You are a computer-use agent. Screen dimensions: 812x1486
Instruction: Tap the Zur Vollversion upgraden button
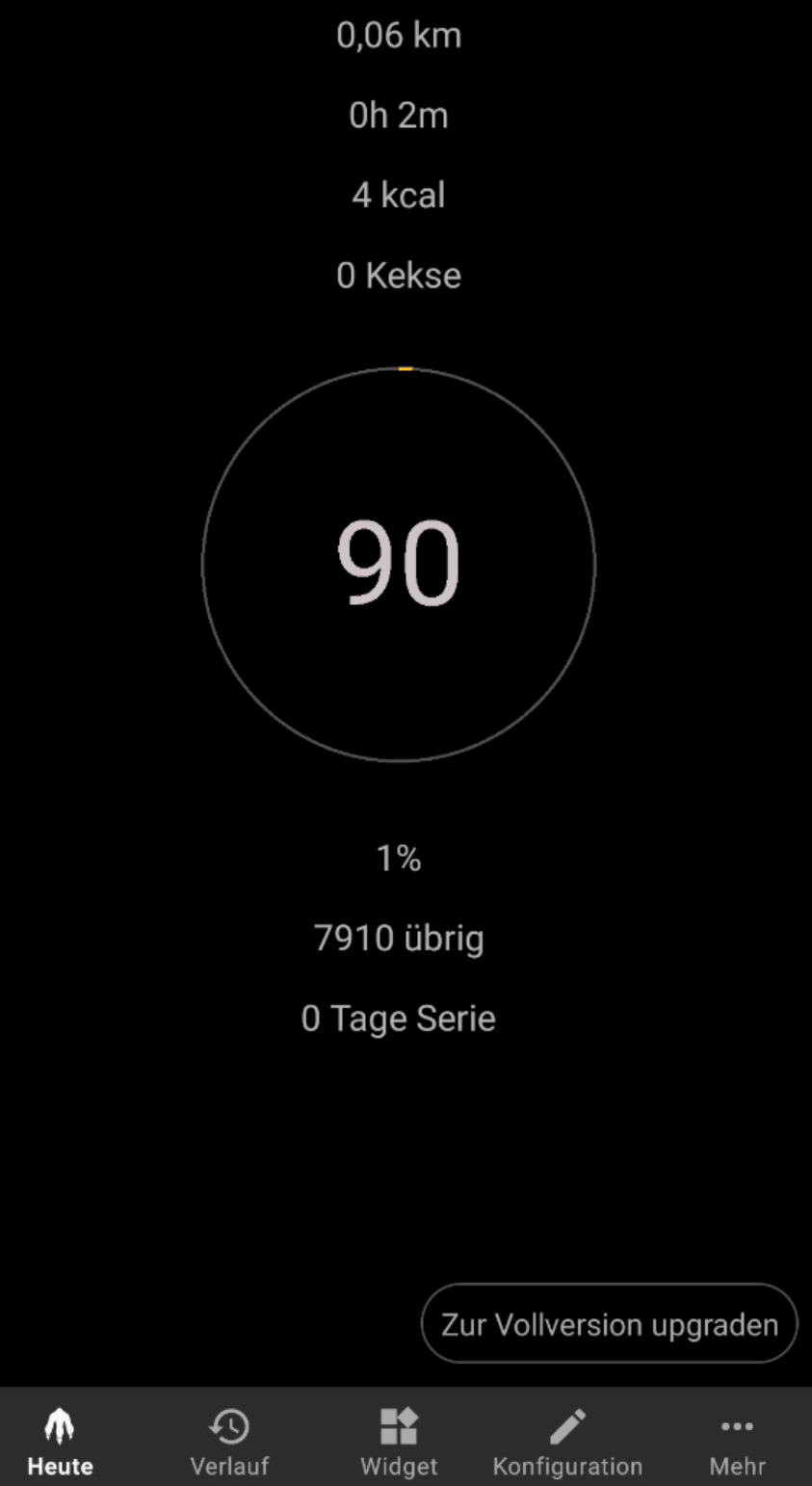coord(609,1323)
